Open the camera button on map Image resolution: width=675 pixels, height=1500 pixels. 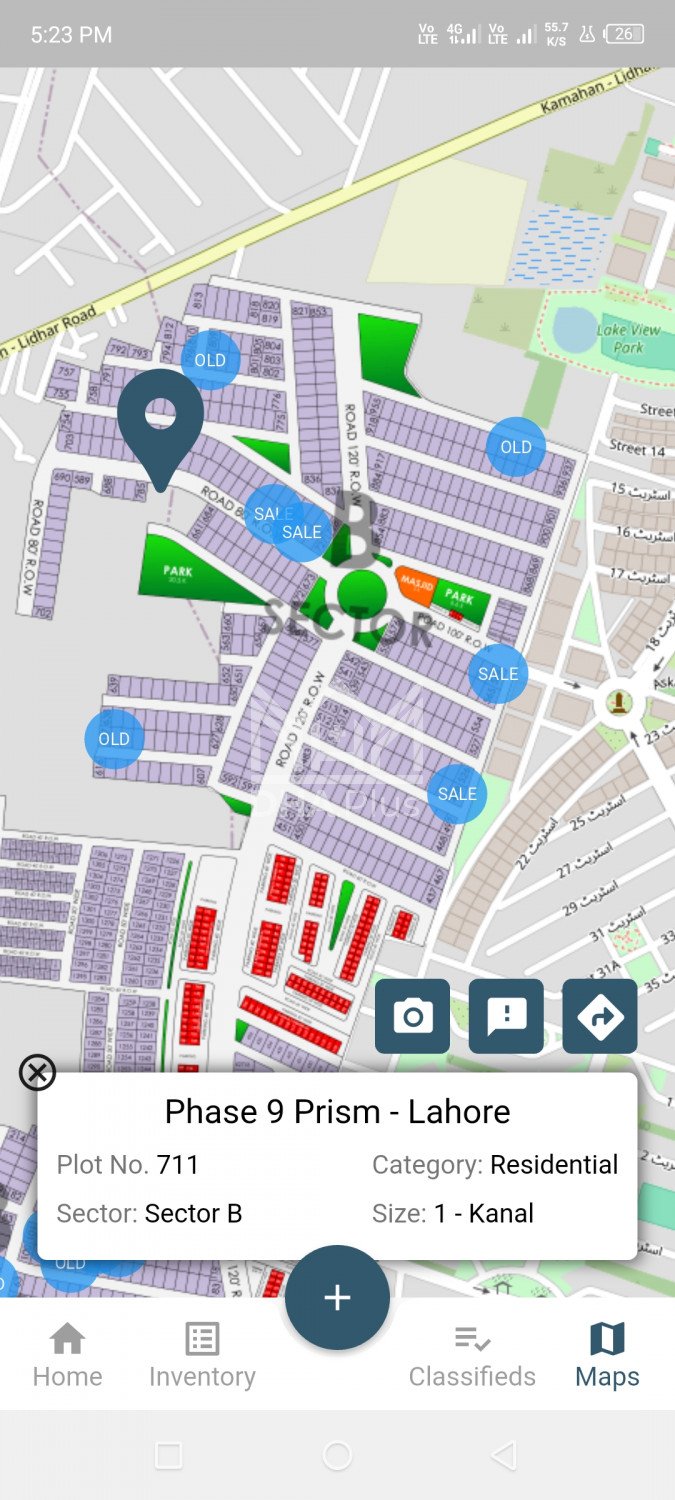tap(412, 1016)
